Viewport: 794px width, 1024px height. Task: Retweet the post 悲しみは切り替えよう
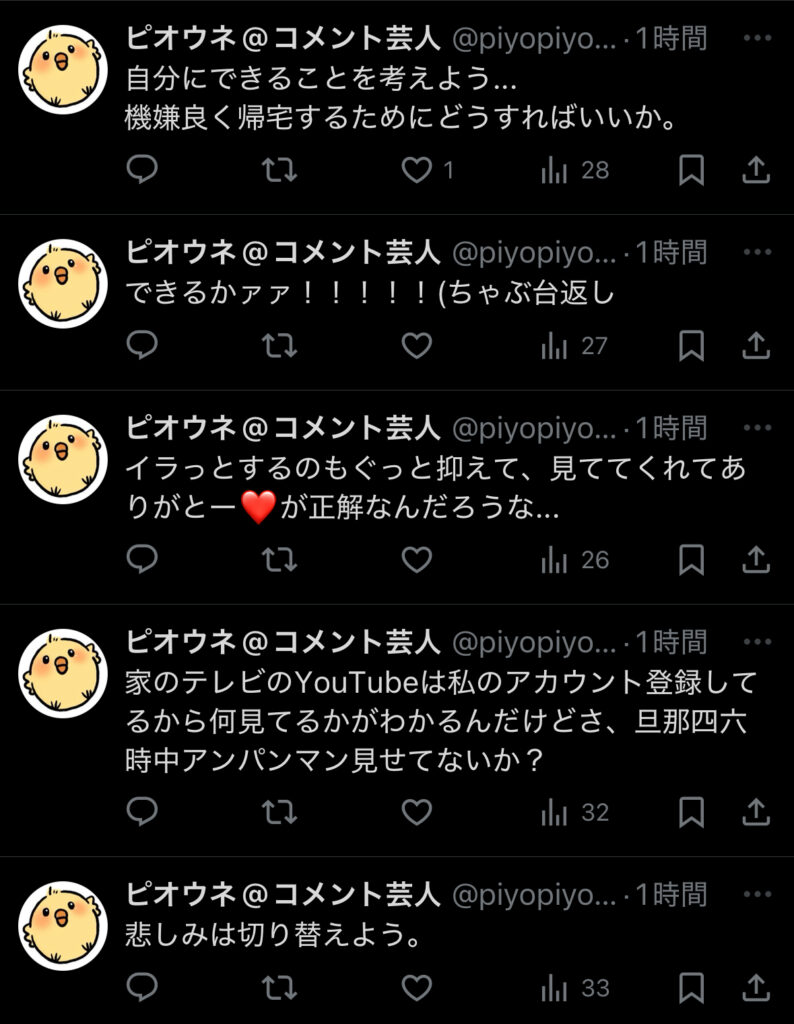click(279, 989)
